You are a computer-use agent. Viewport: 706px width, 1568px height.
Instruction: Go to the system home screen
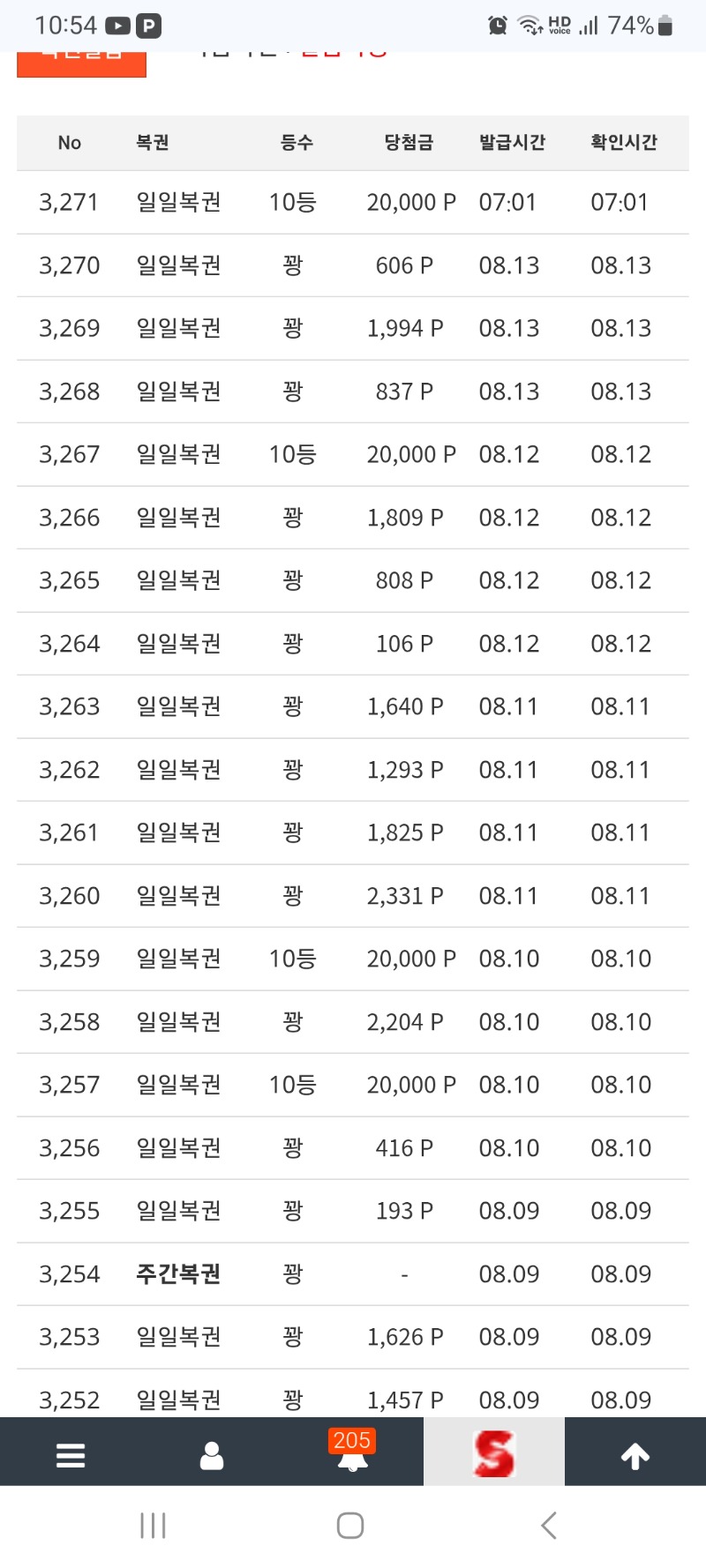coord(350,1525)
